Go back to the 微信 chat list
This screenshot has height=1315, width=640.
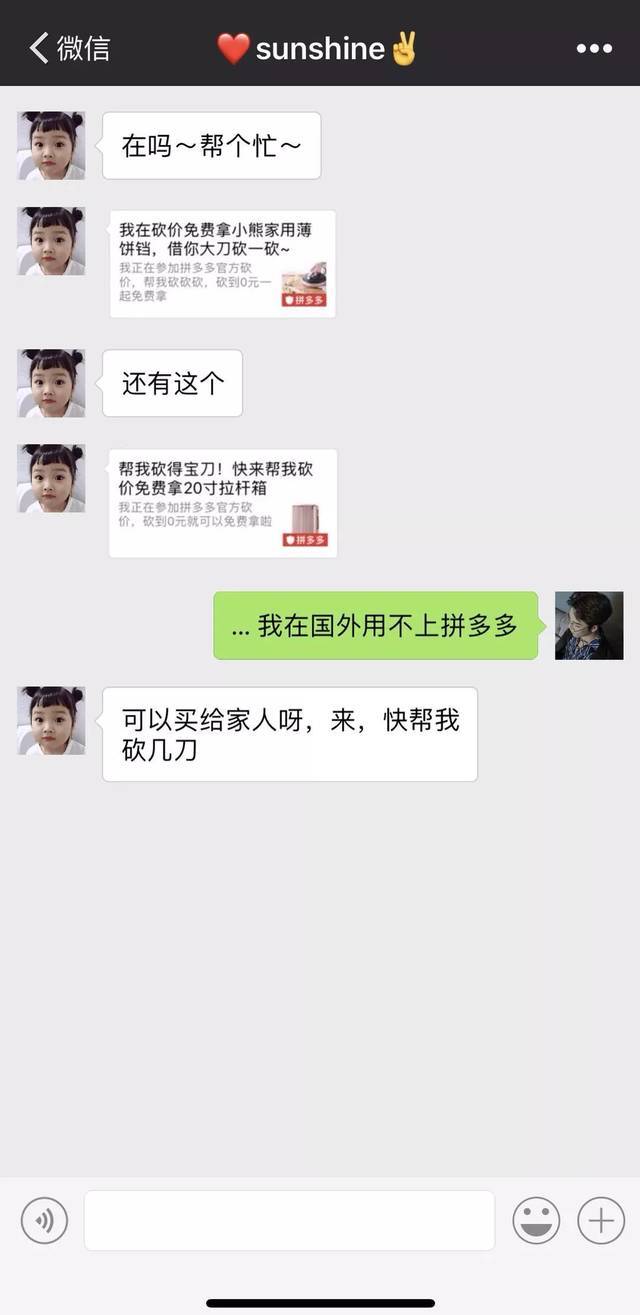(x=68, y=47)
